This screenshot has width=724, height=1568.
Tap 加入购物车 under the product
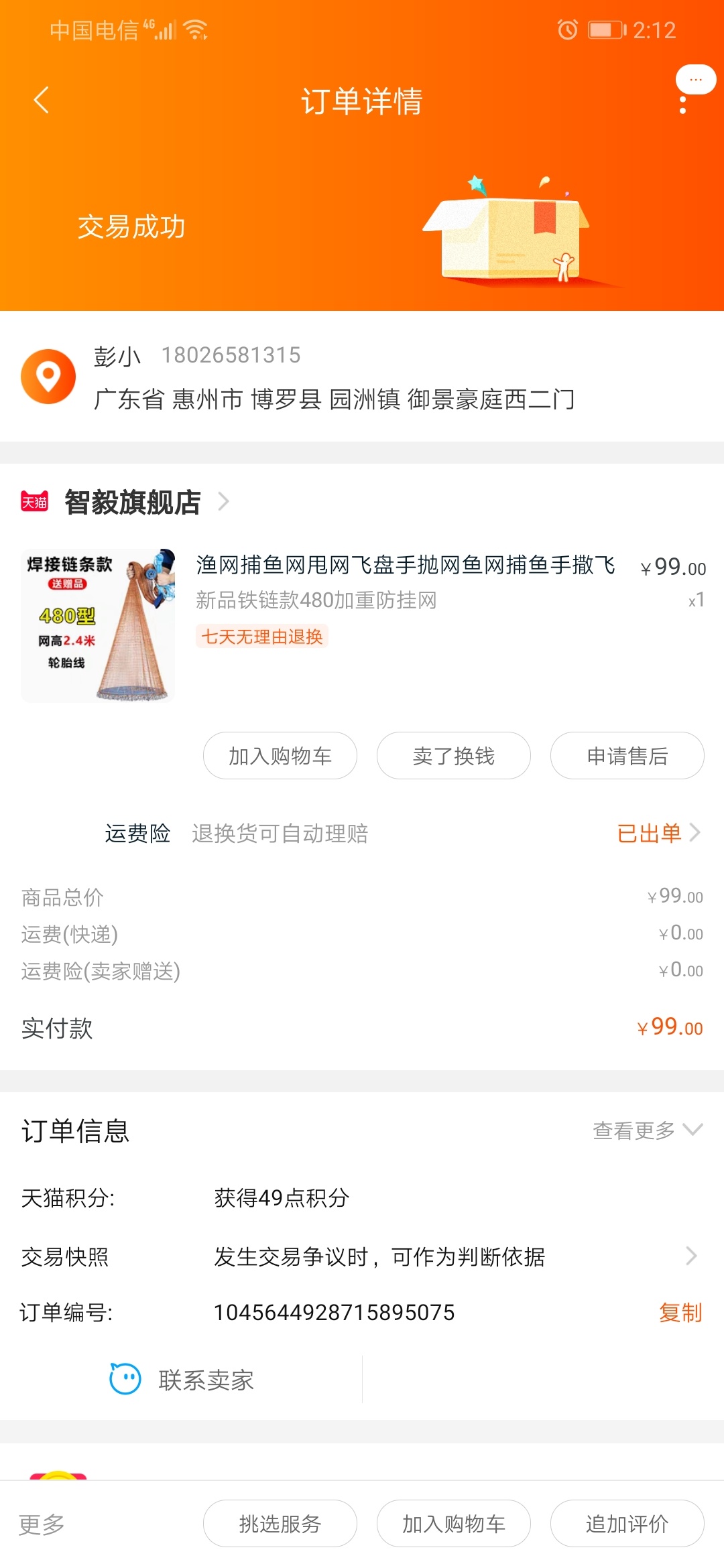[x=280, y=756]
